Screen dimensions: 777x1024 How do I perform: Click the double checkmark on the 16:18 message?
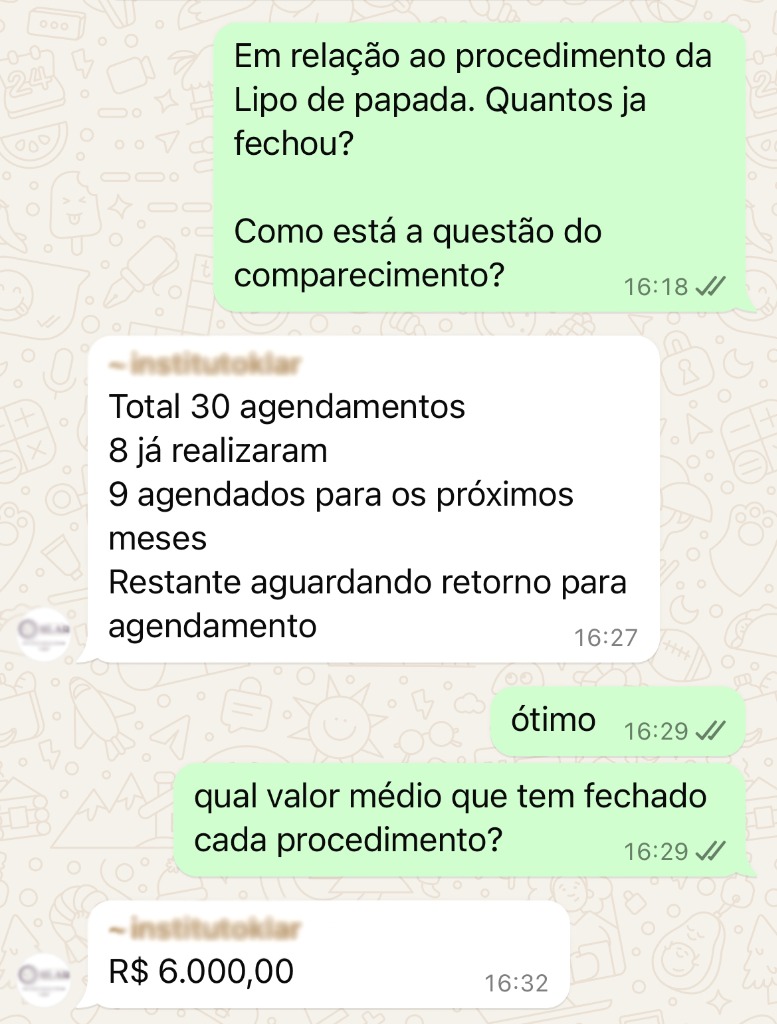click(x=712, y=286)
